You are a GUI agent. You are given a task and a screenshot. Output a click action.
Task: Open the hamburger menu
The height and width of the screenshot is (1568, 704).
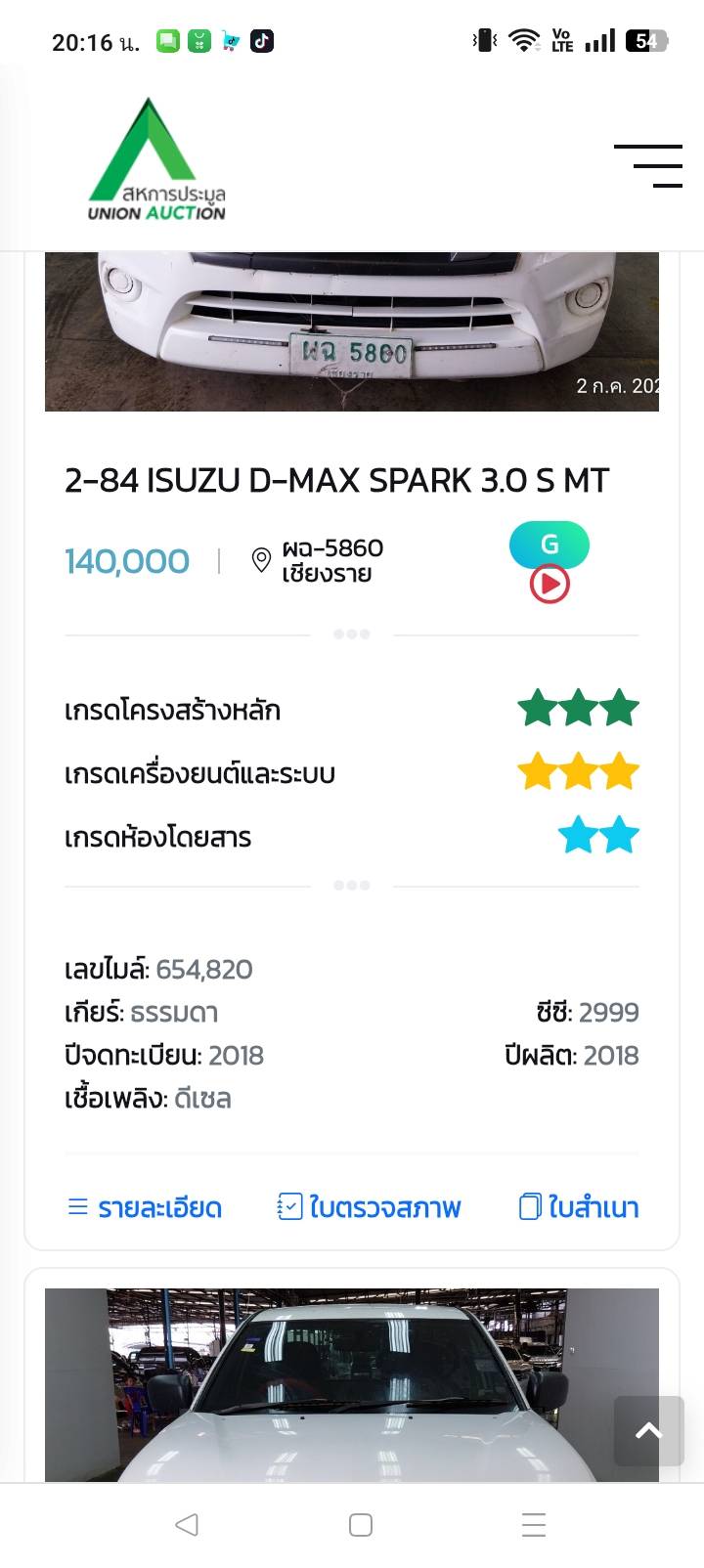tap(648, 165)
